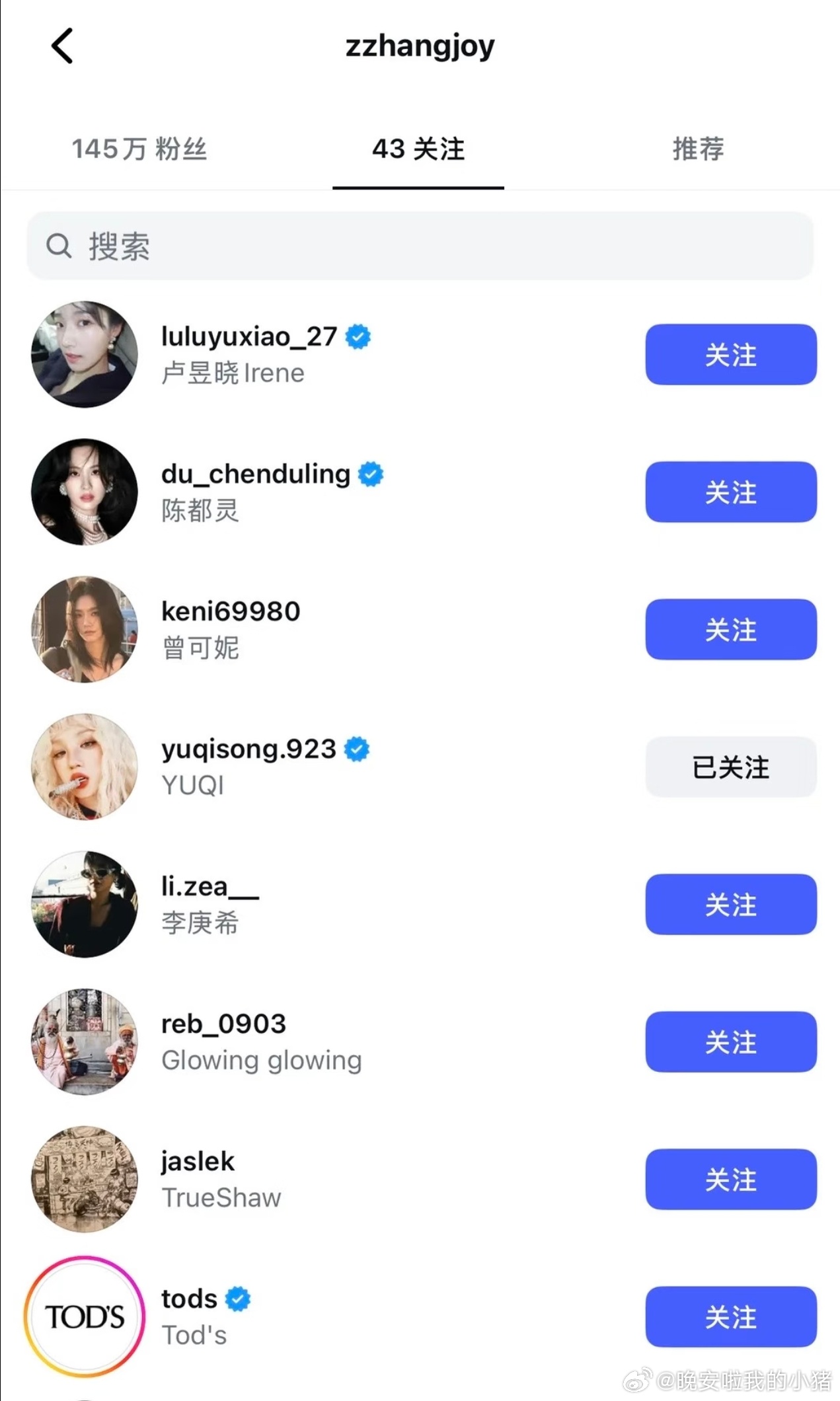Viewport: 840px width, 1401px height.
Task: Follow 陈都灵 with the 关注 button
Action: point(730,492)
